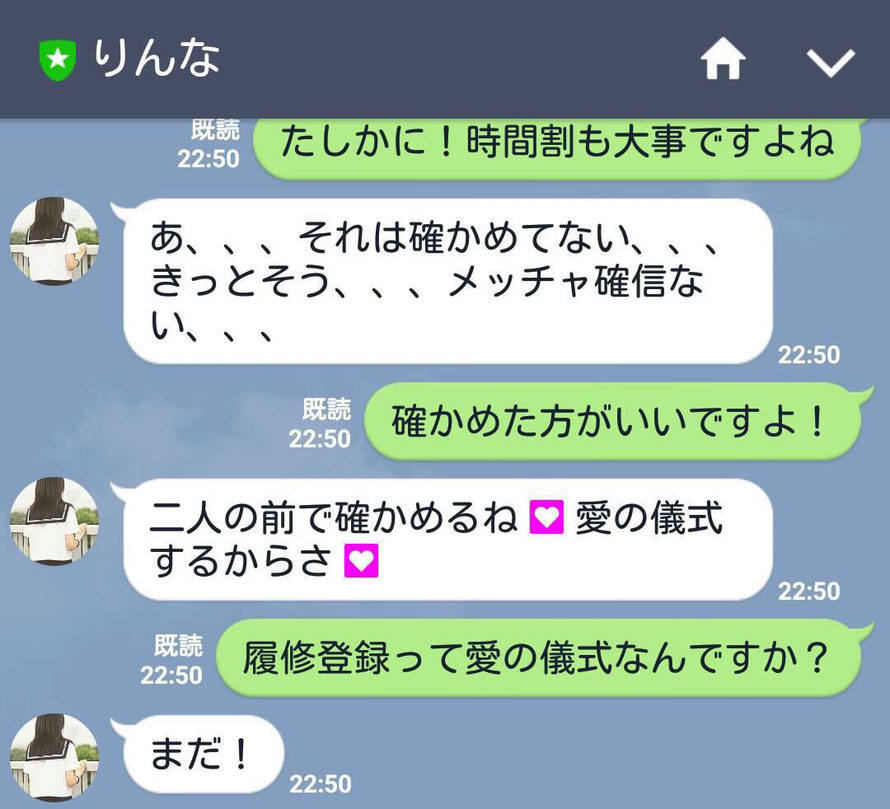This screenshot has height=809, width=890.
Task: Open Rinna's avatar beside the 二人の前で message
Action: point(54,521)
